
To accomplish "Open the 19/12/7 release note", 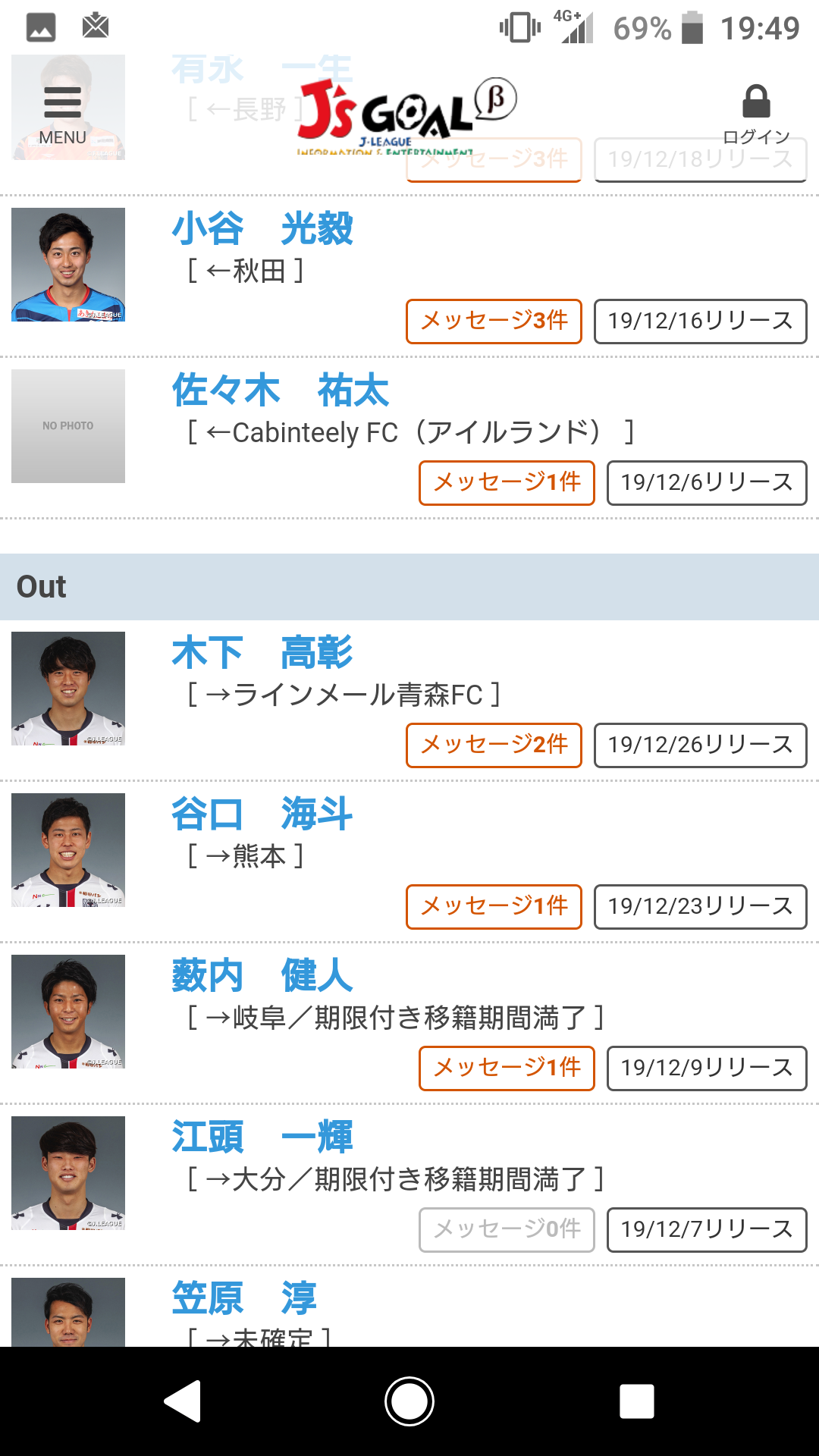I will click(x=707, y=1230).
